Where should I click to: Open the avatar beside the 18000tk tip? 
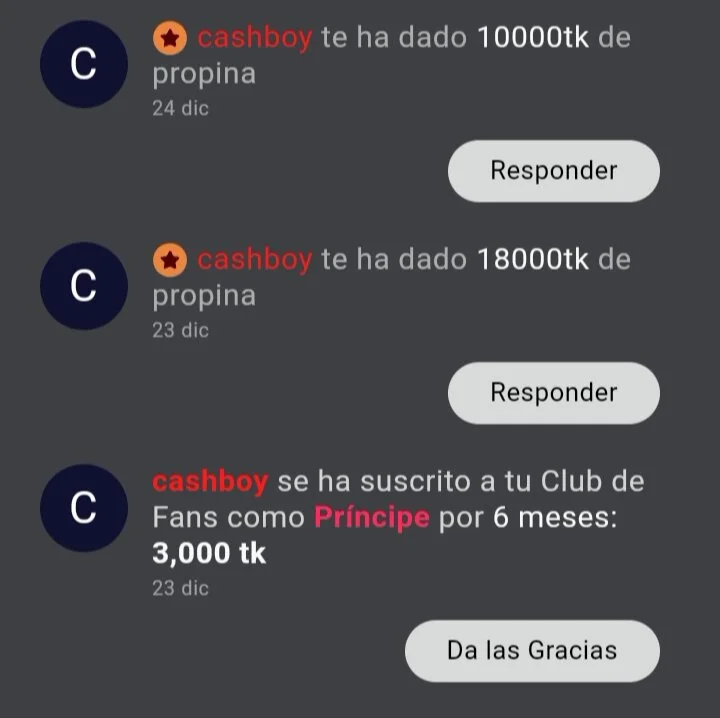[84, 286]
